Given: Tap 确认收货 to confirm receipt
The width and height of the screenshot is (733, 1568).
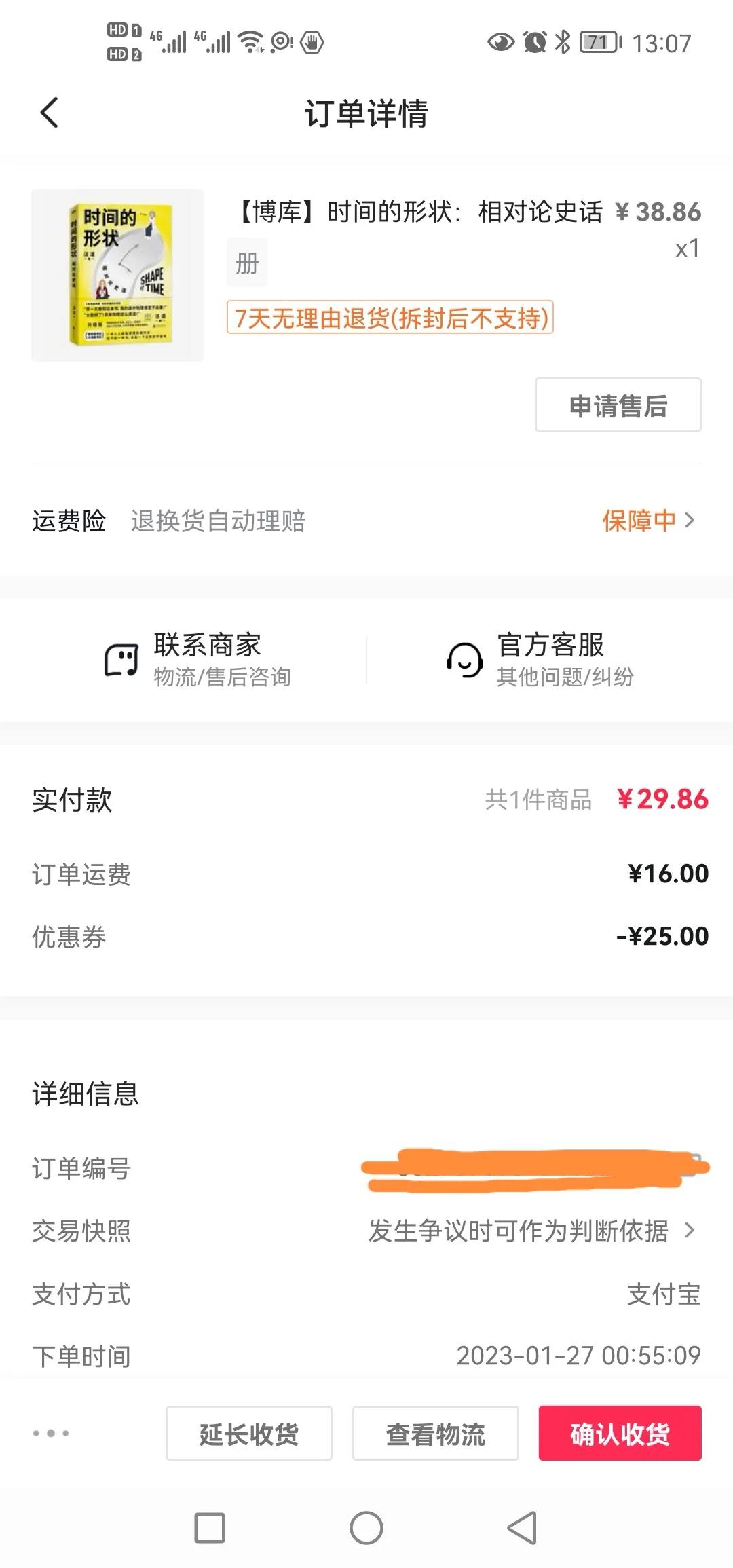Looking at the screenshot, I should click(x=622, y=1433).
